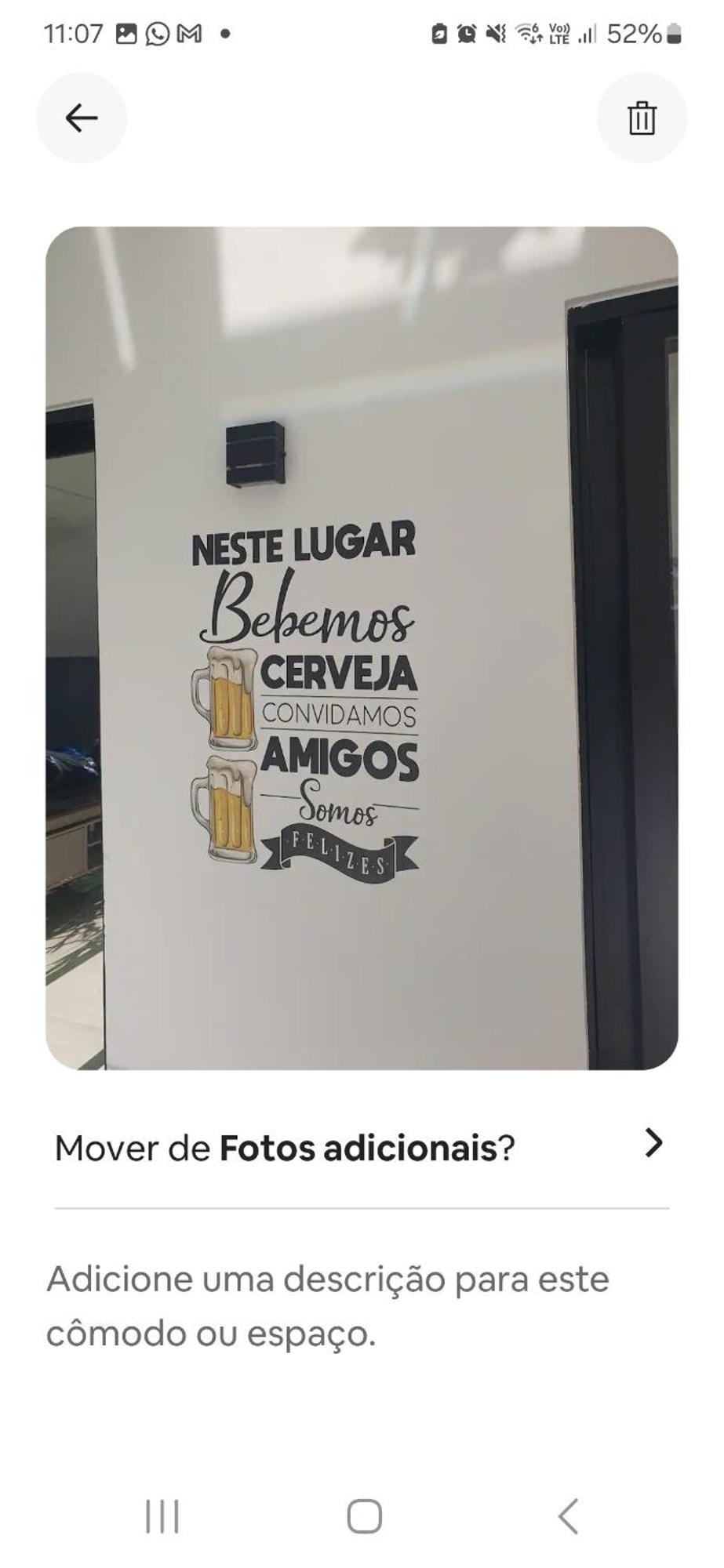
Task: Open the beer wall decal photo
Action: point(362,648)
